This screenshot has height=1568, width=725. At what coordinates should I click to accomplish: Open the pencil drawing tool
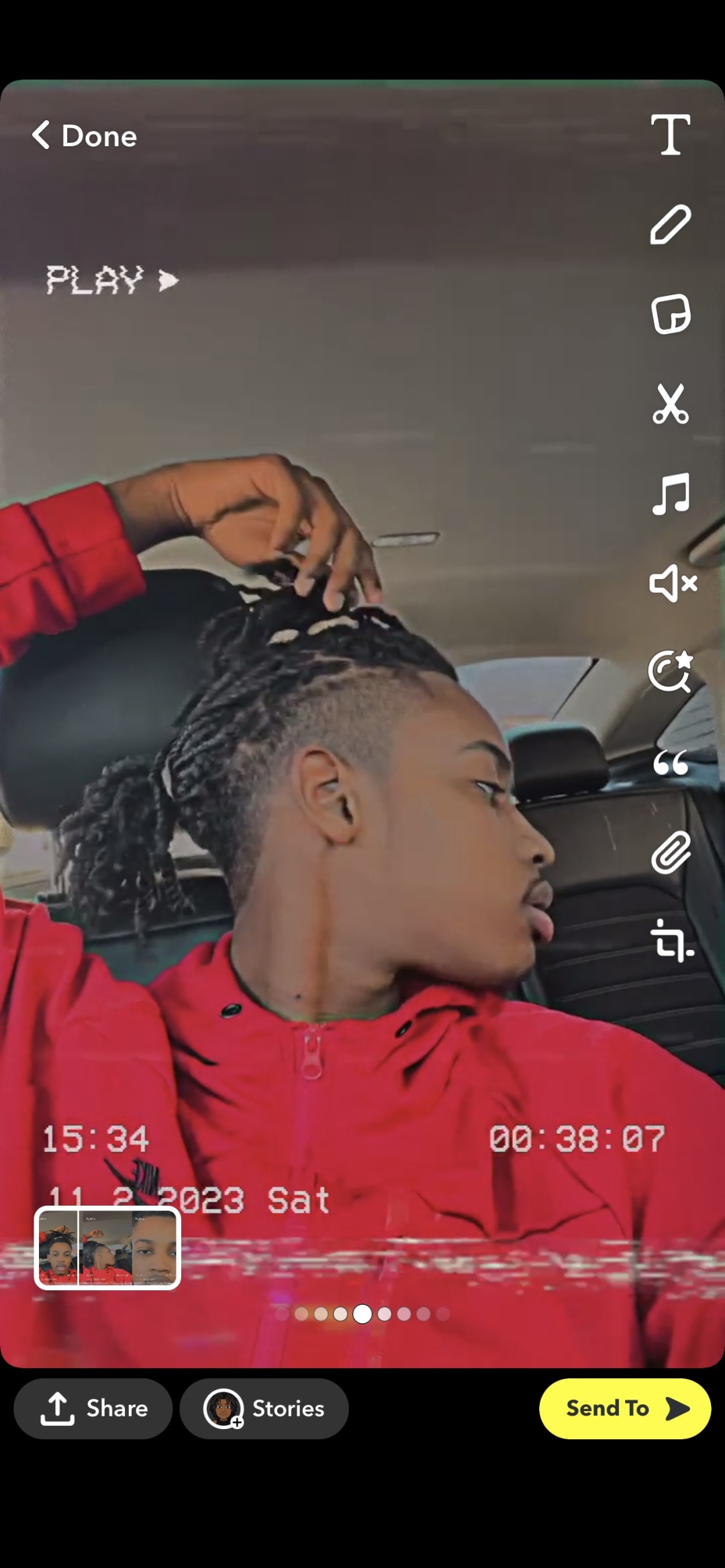pyautogui.click(x=671, y=224)
